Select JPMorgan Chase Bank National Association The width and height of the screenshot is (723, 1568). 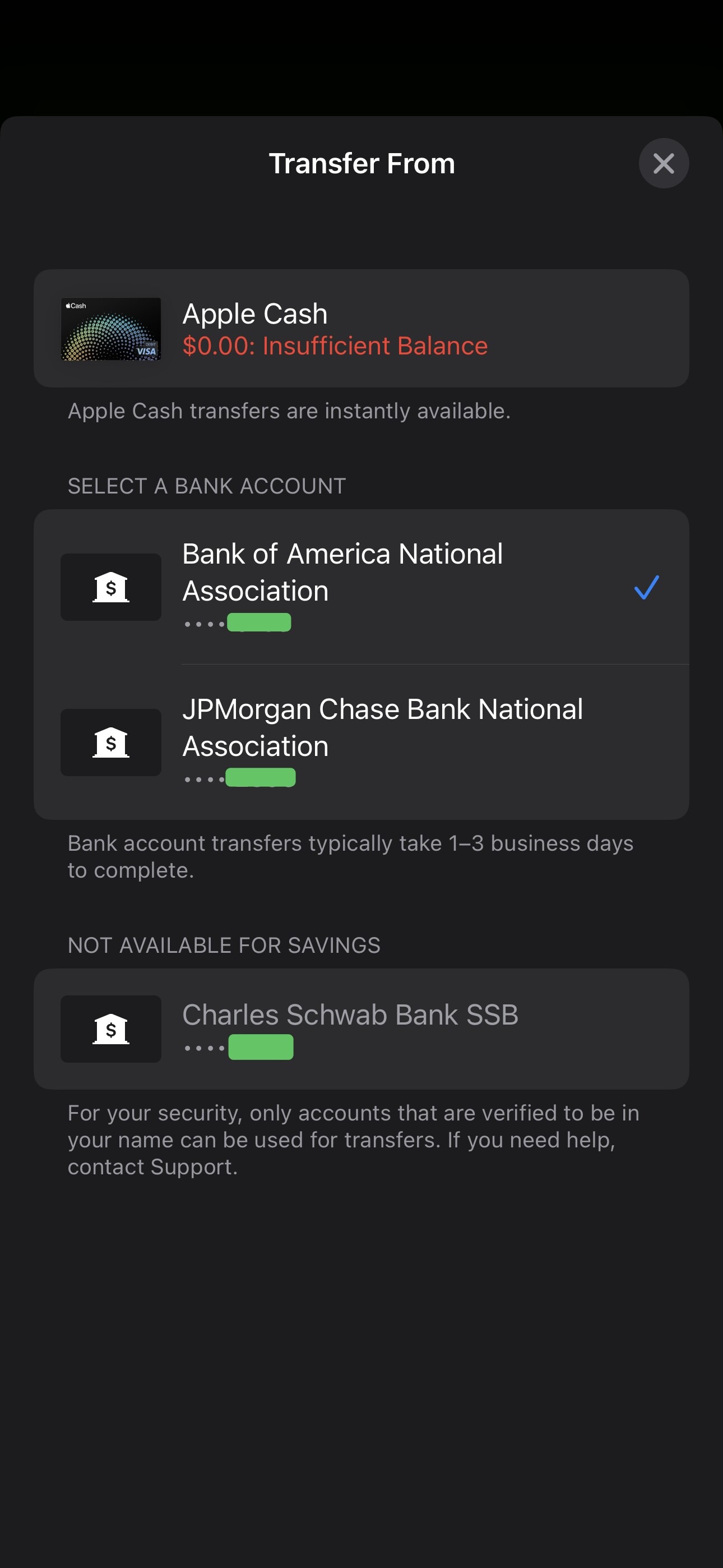point(361,742)
